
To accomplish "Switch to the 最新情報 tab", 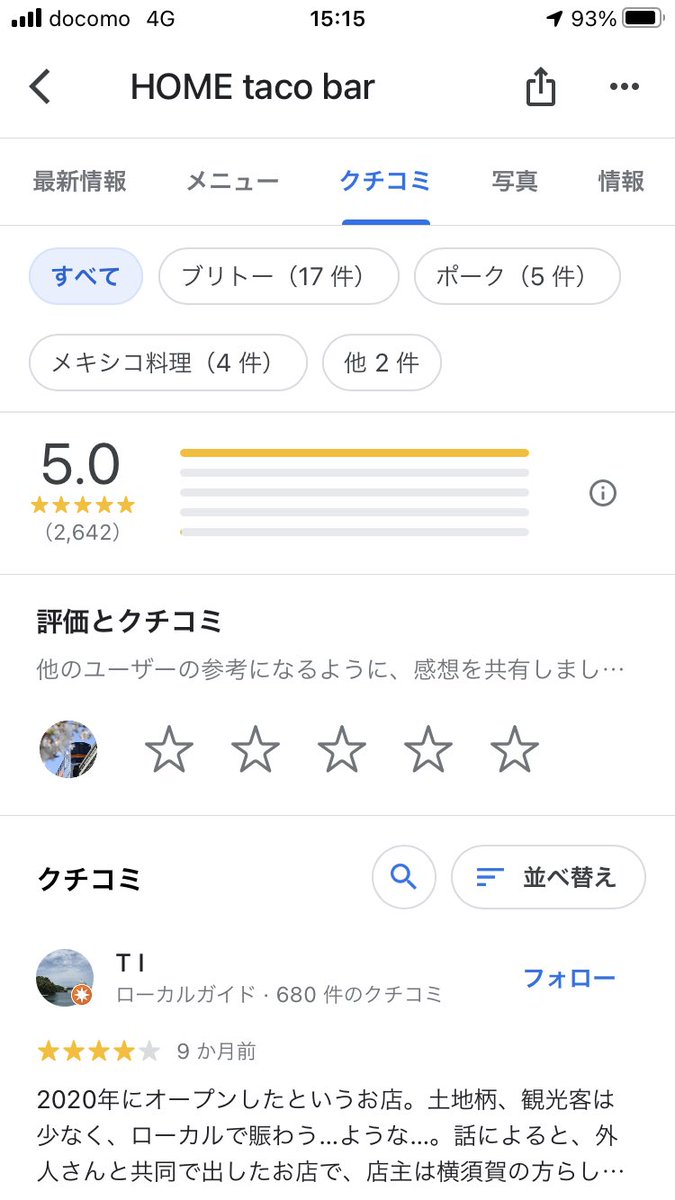I will [x=80, y=181].
